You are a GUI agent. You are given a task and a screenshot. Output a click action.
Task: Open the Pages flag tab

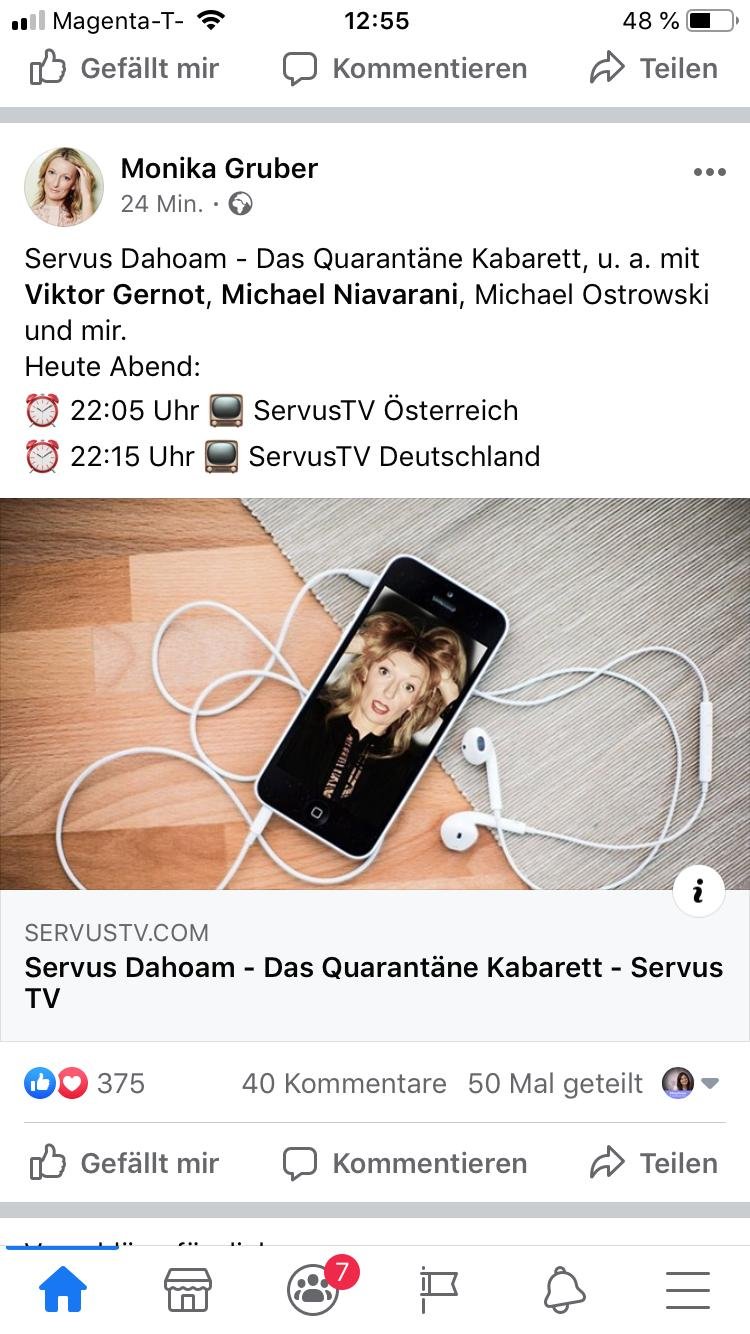point(439,1290)
